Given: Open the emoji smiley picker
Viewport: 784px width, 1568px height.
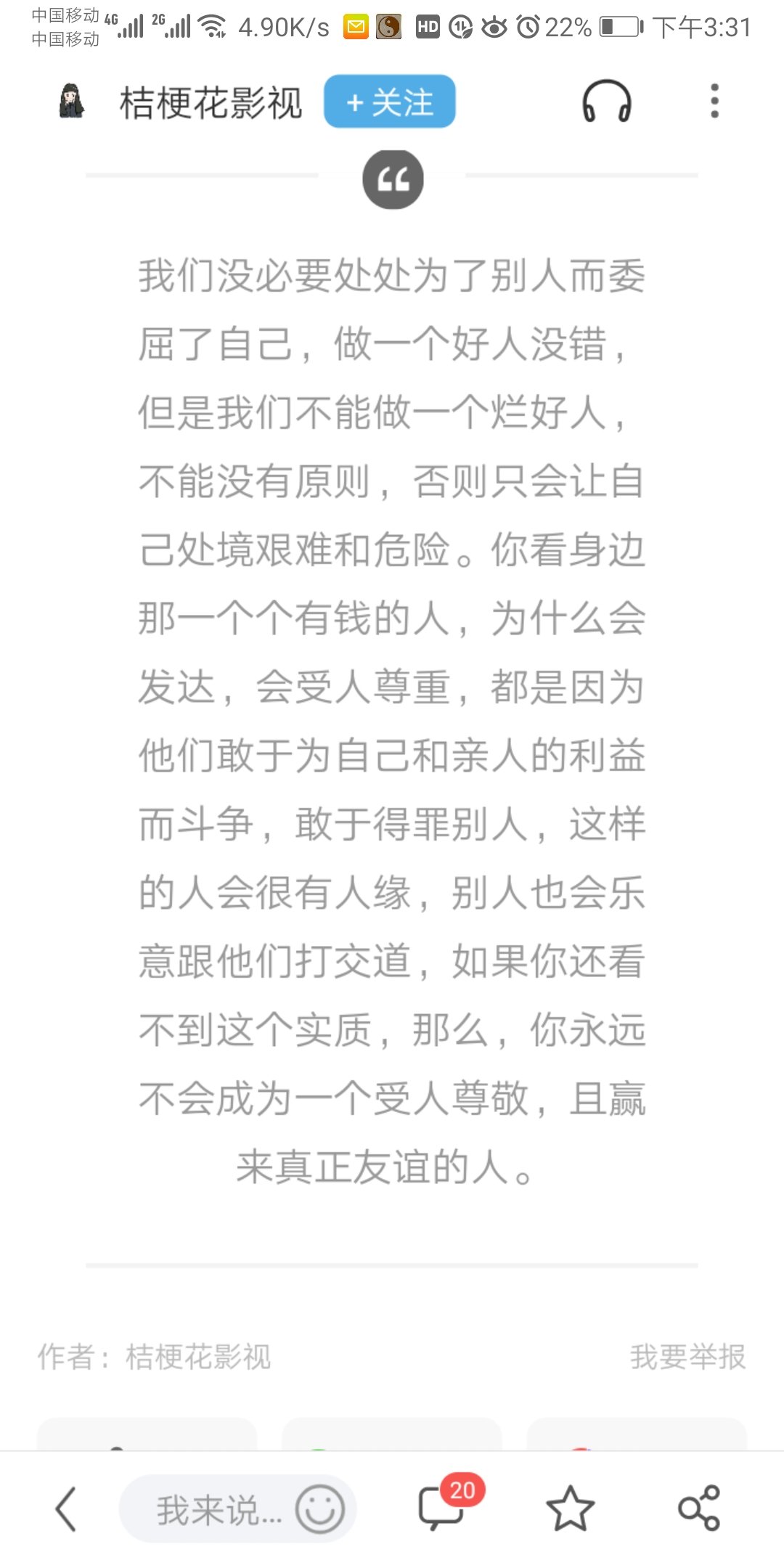Looking at the screenshot, I should [319, 1509].
